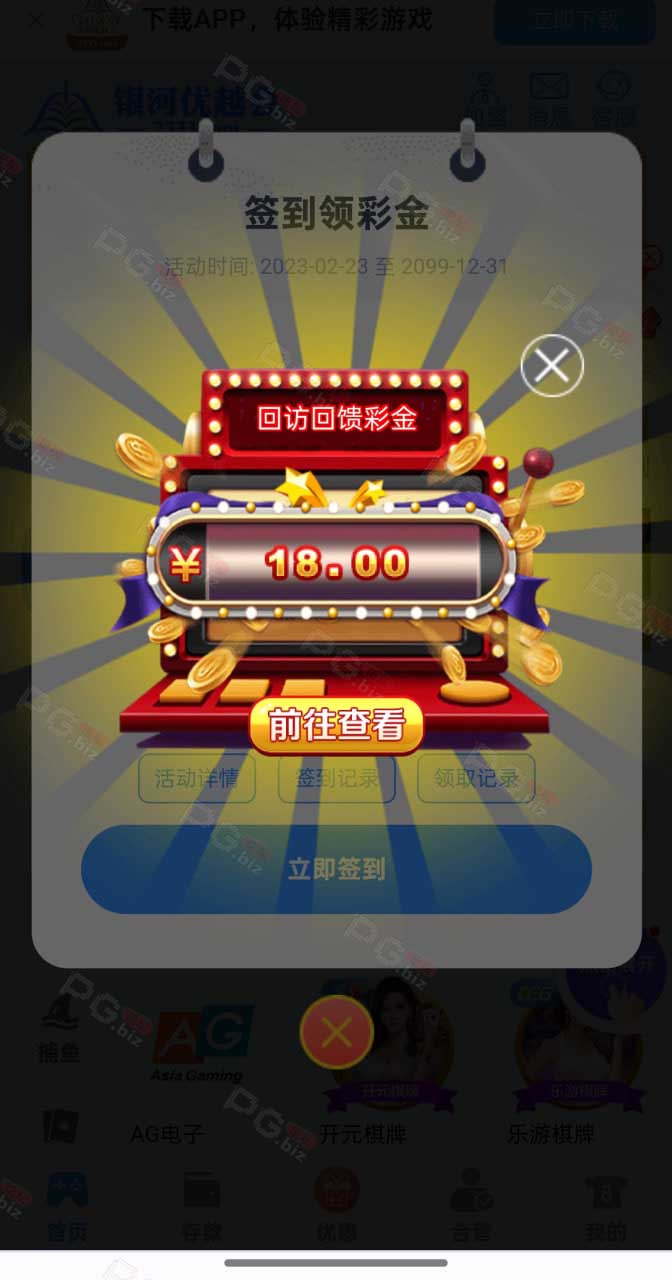Switch to the 我的 tab
This screenshot has width=672, height=1280.
tap(606, 1207)
